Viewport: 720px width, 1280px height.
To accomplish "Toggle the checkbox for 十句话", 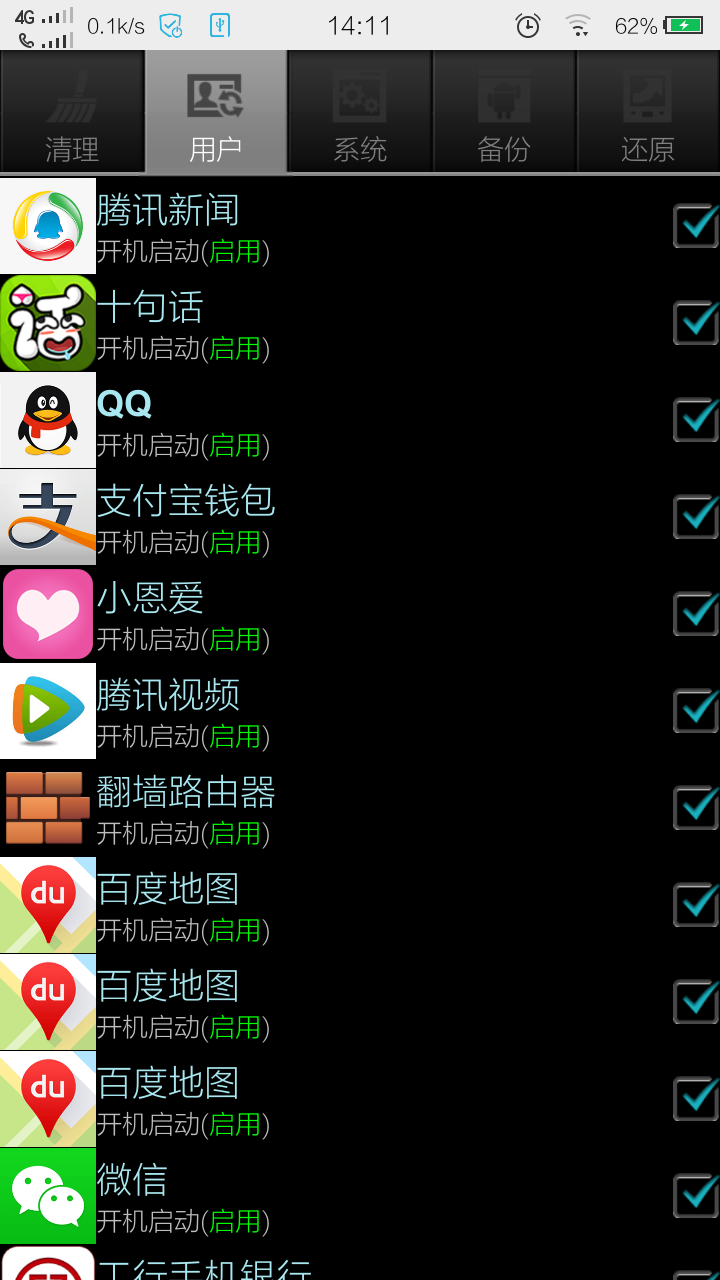I will pos(696,323).
